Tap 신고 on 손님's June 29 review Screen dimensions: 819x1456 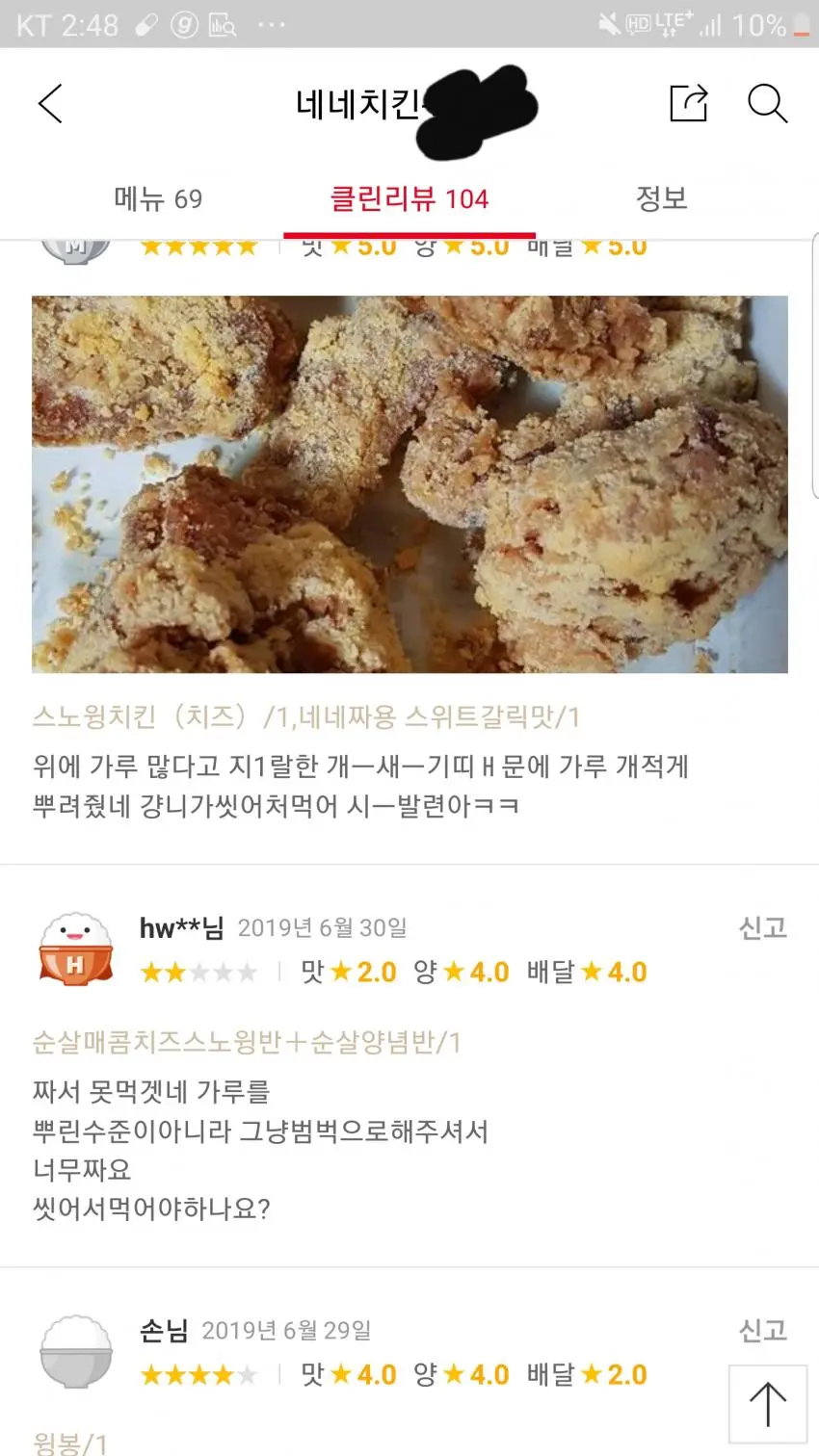[x=762, y=1330]
